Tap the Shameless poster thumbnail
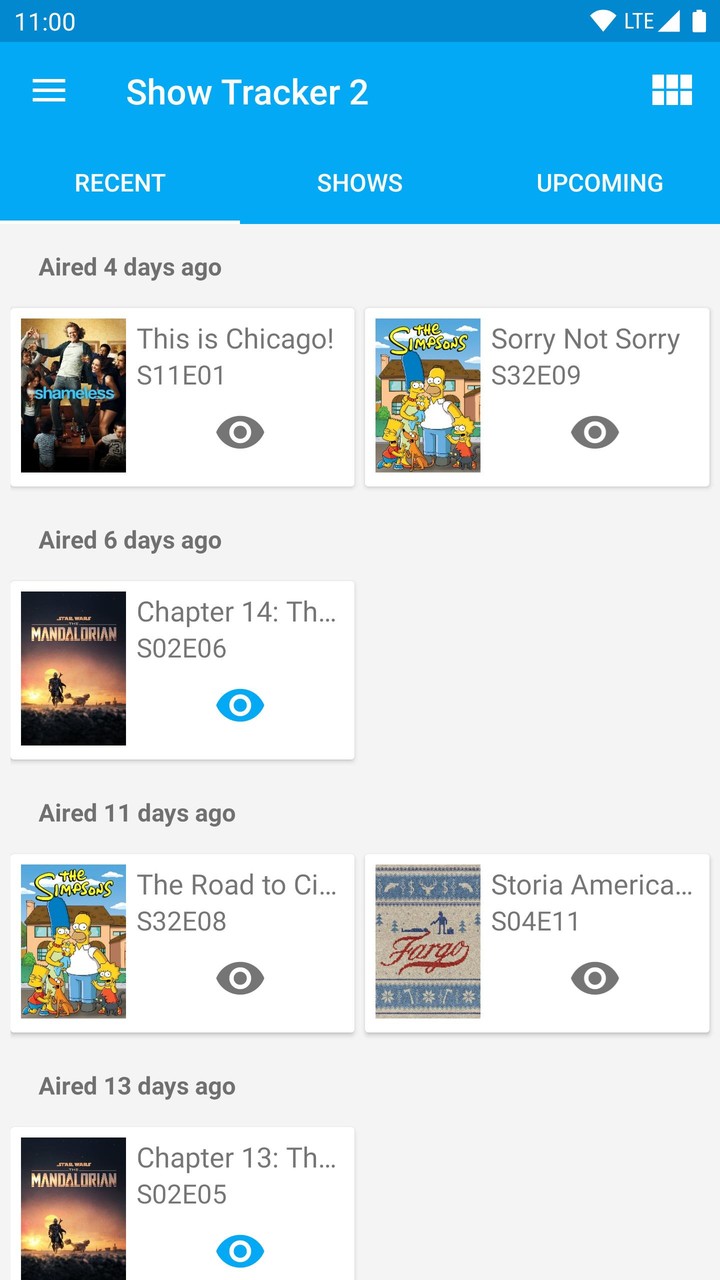 (72, 394)
